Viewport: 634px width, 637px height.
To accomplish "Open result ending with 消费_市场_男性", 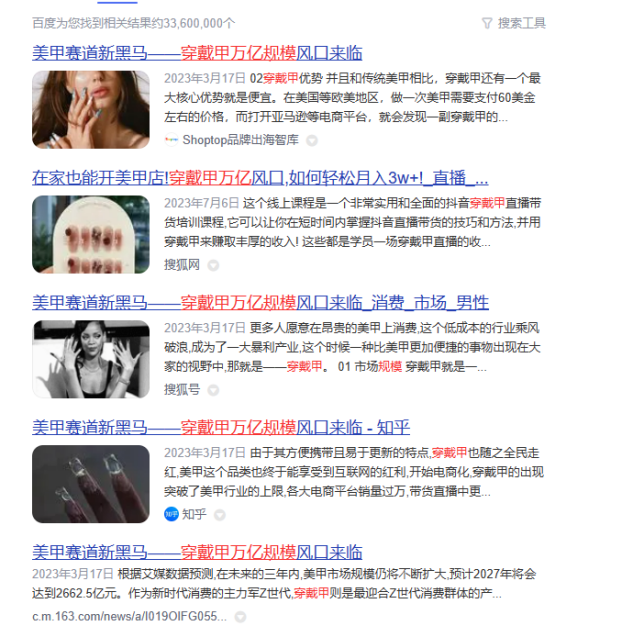I will 260,303.
